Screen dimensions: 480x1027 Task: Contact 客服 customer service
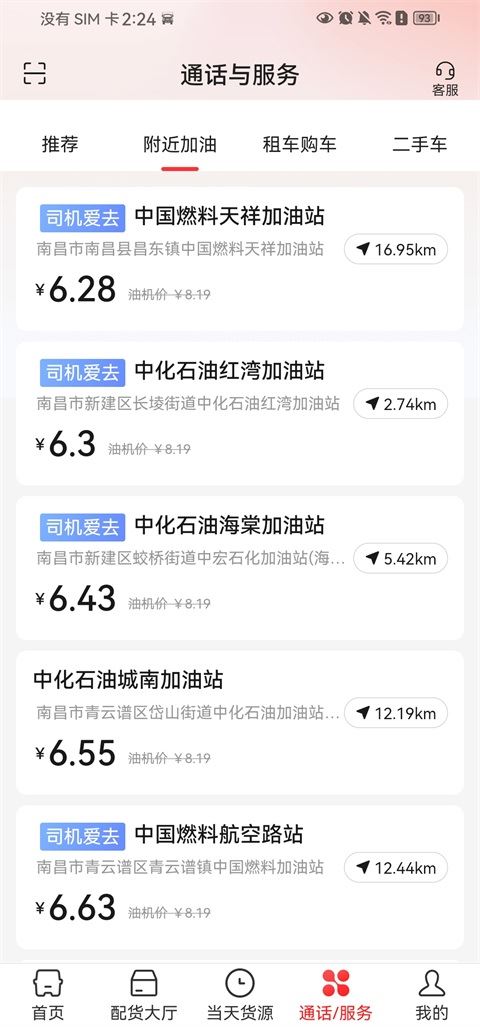(445, 79)
